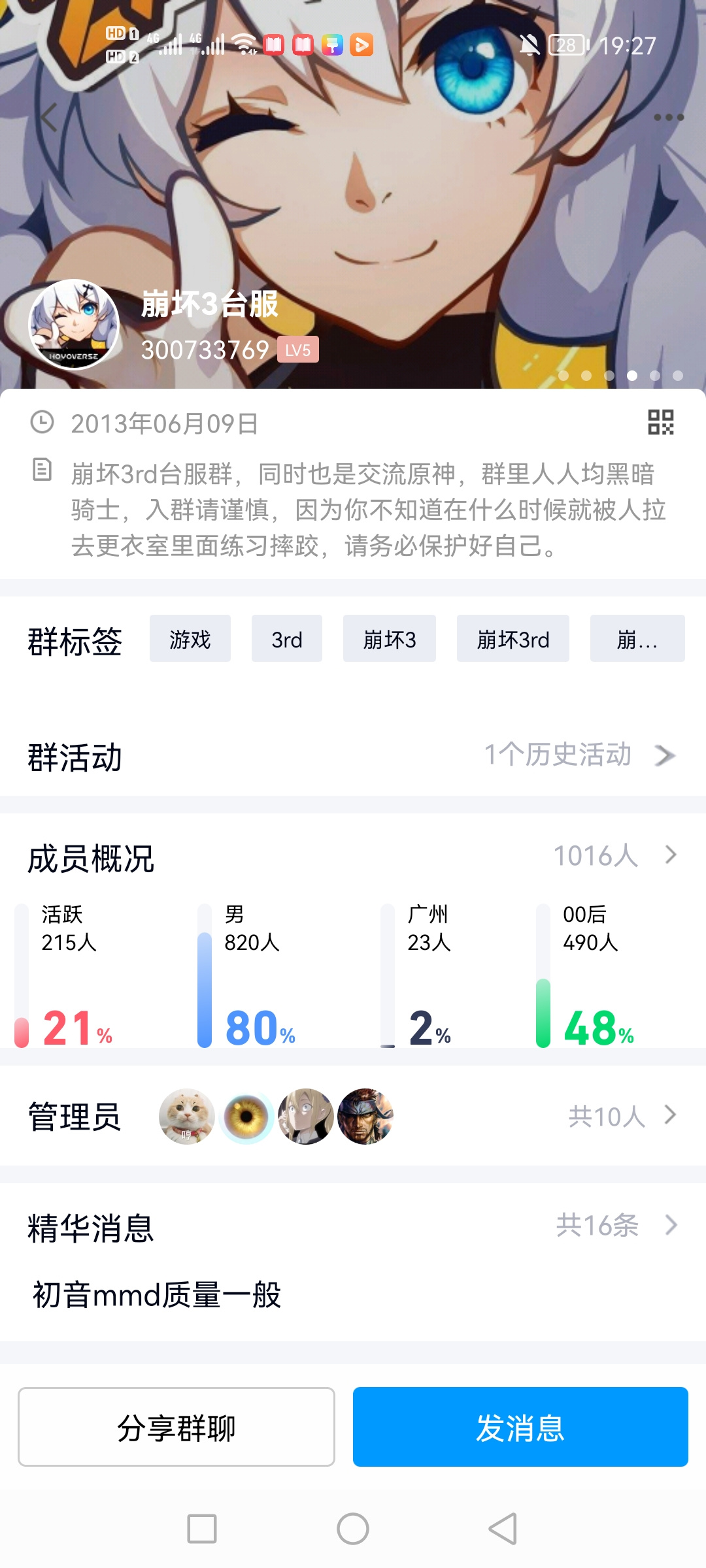Tap 分享群聊 button
706x1568 pixels.
pyautogui.click(x=176, y=1427)
